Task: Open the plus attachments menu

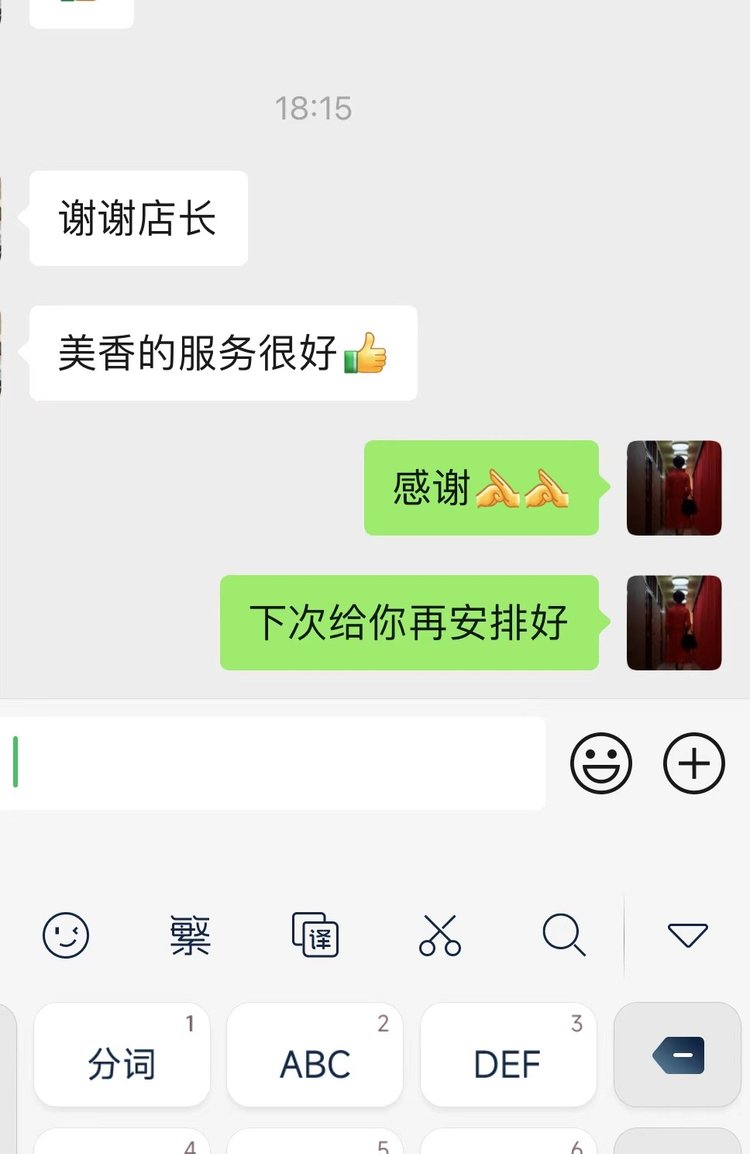Action: point(694,764)
